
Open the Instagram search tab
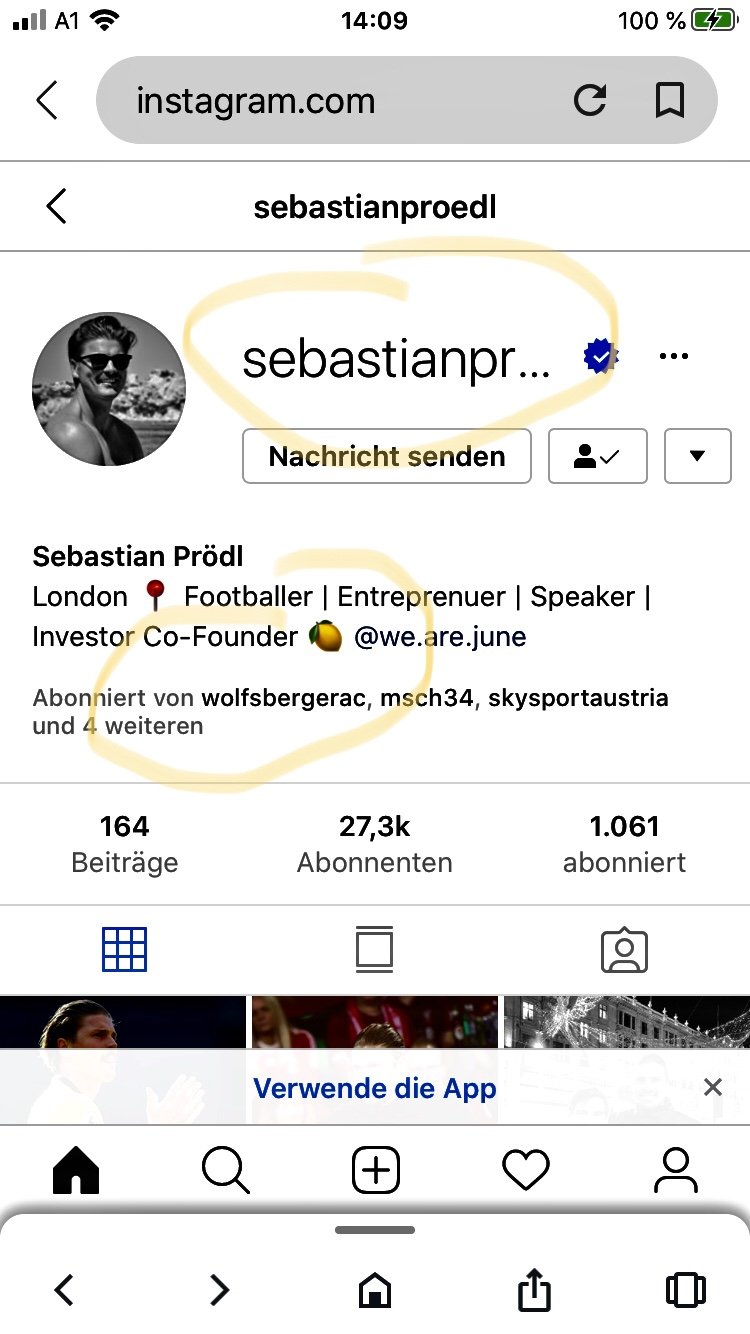point(225,1170)
